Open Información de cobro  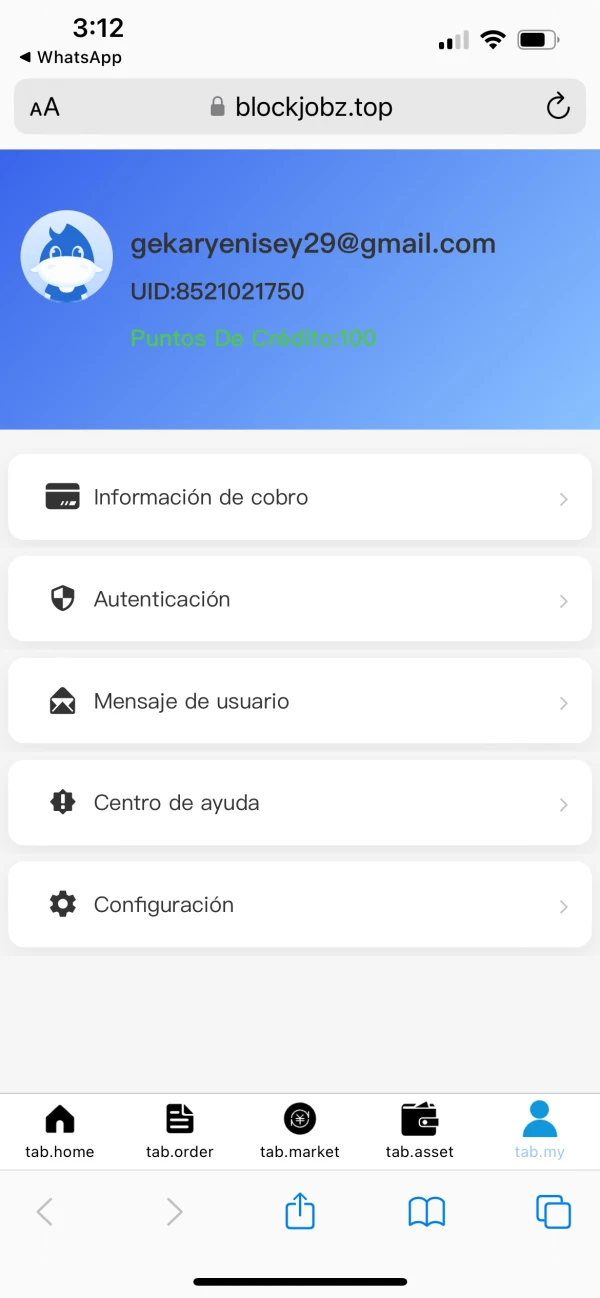300,497
